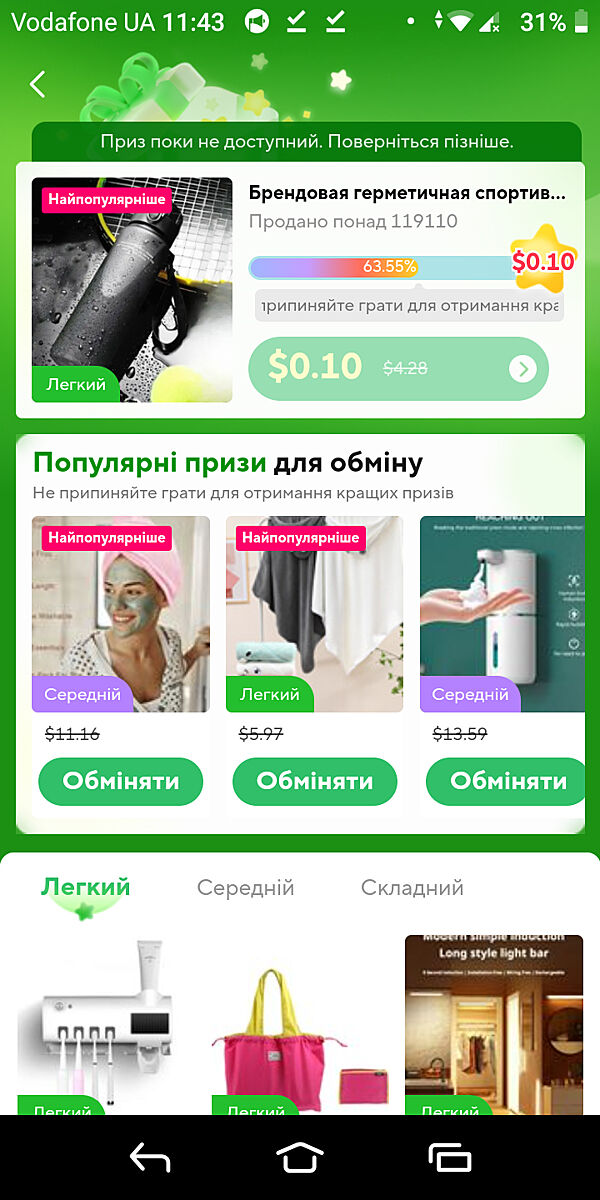Image resolution: width=600 pixels, height=1200 pixels.
Task: Open the face mask prize picture
Action: (120, 614)
